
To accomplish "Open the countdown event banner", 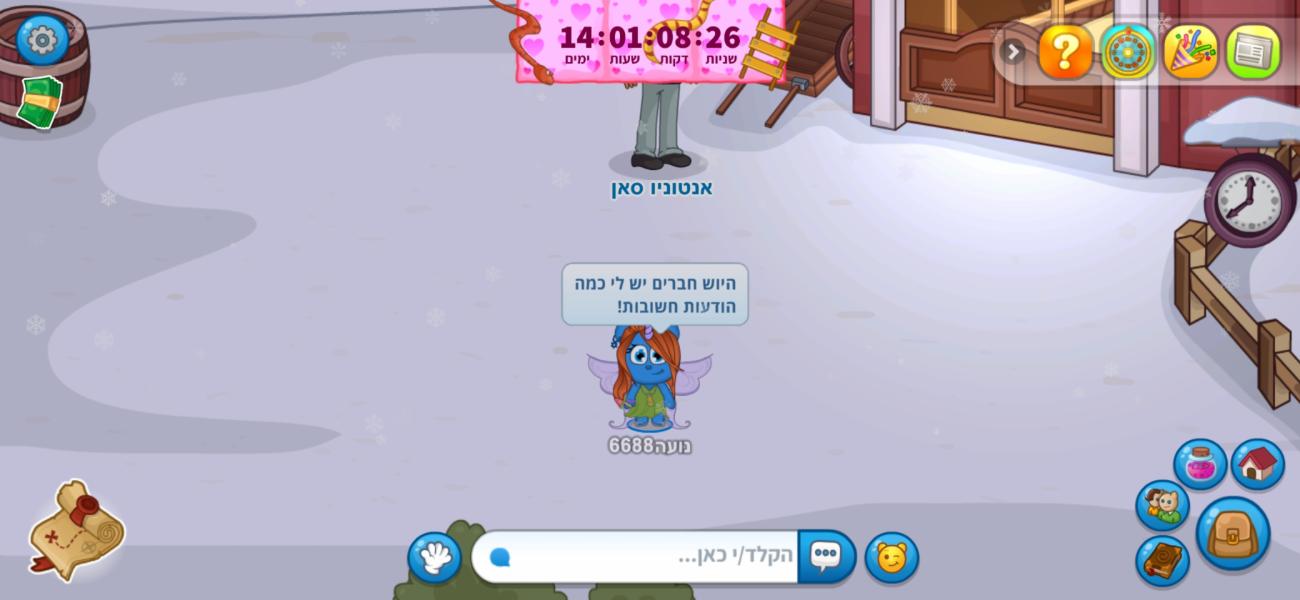I will [x=650, y=42].
